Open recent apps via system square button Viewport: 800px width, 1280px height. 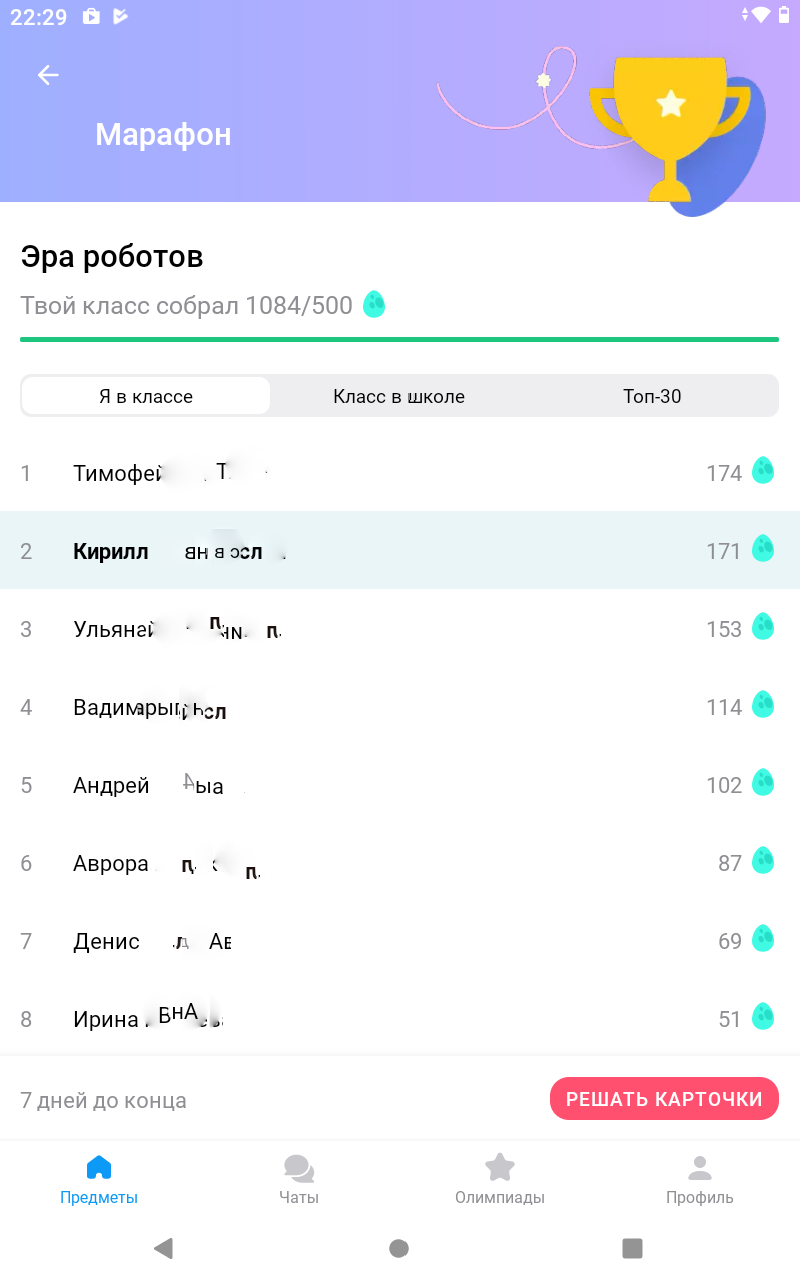632,1248
